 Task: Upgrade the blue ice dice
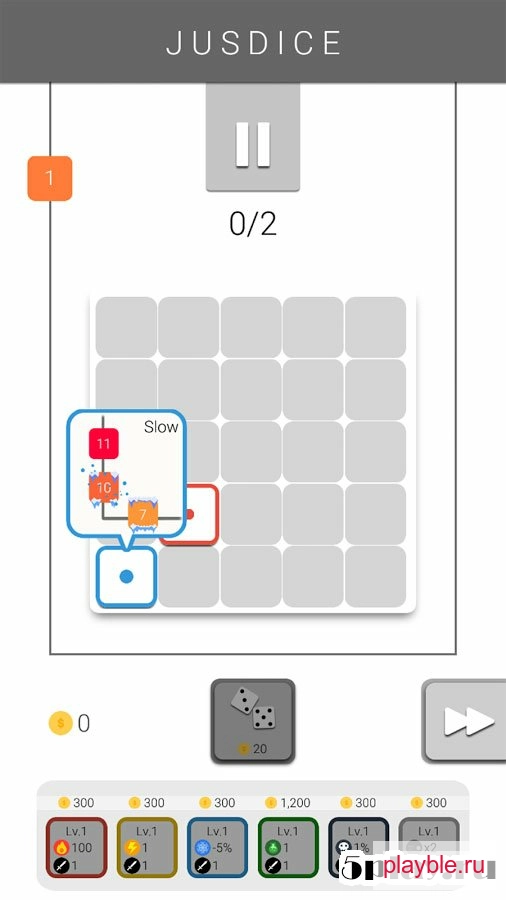[x=217, y=848]
